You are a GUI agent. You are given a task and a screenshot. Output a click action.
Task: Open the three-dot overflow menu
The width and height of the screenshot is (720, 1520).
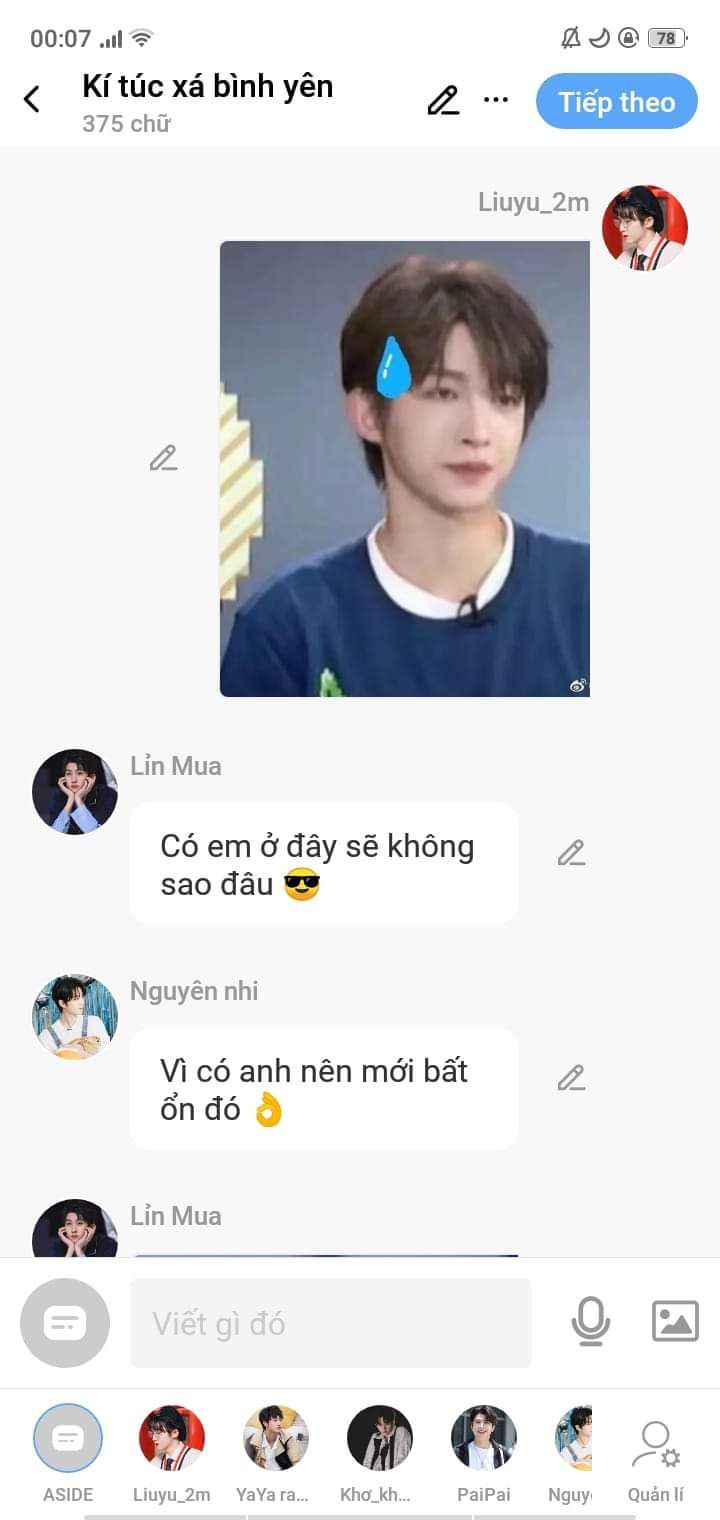(x=496, y=100)
